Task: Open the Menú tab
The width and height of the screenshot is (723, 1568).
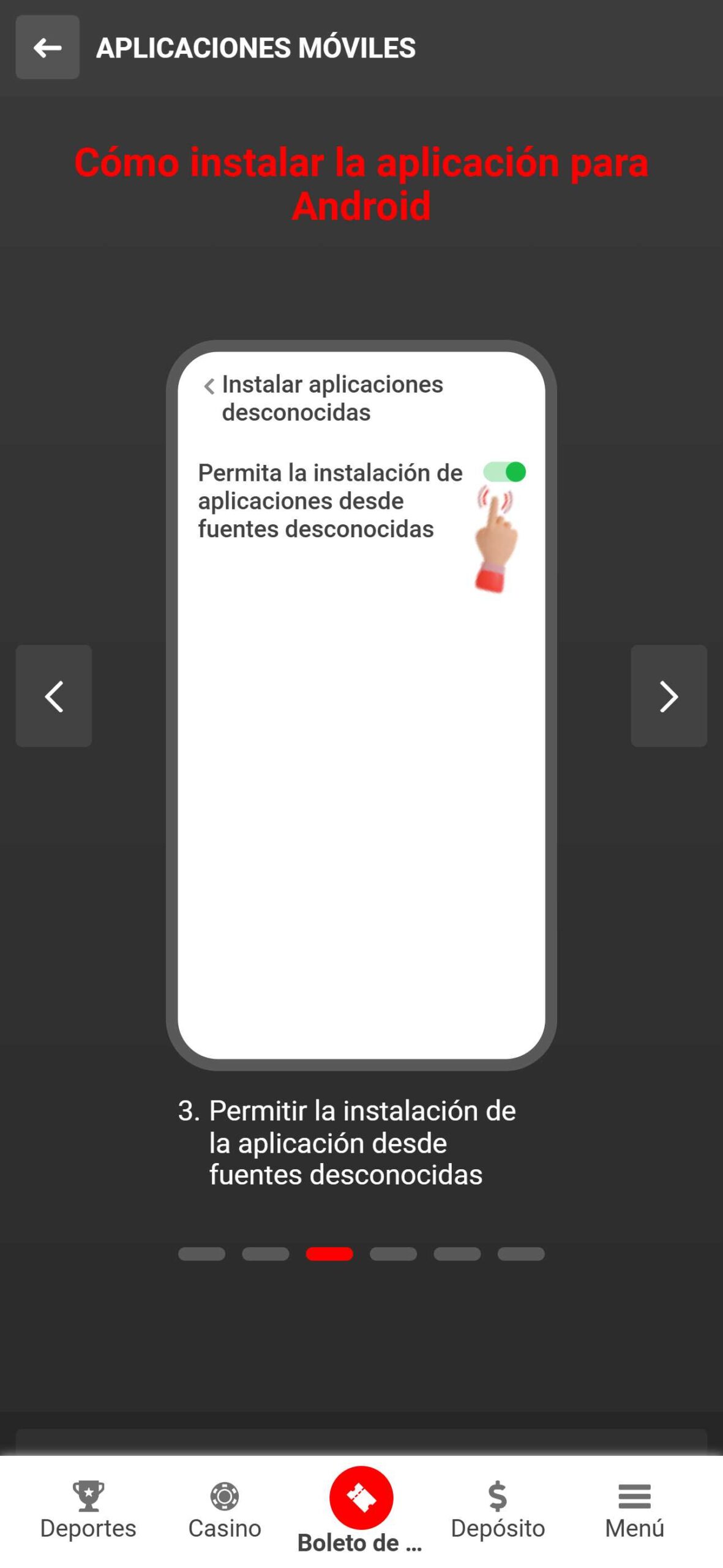Action: 634,1510
